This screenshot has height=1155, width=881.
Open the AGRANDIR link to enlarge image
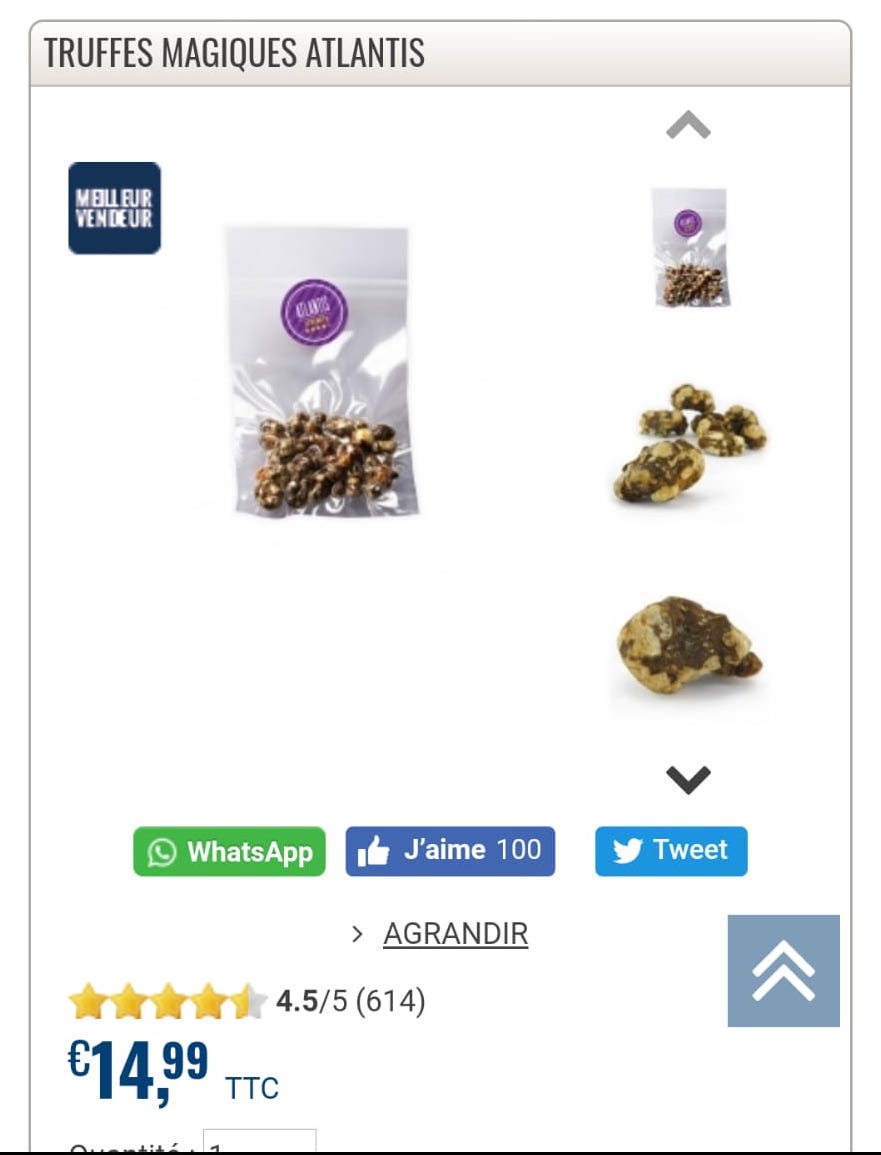point(455,934)
